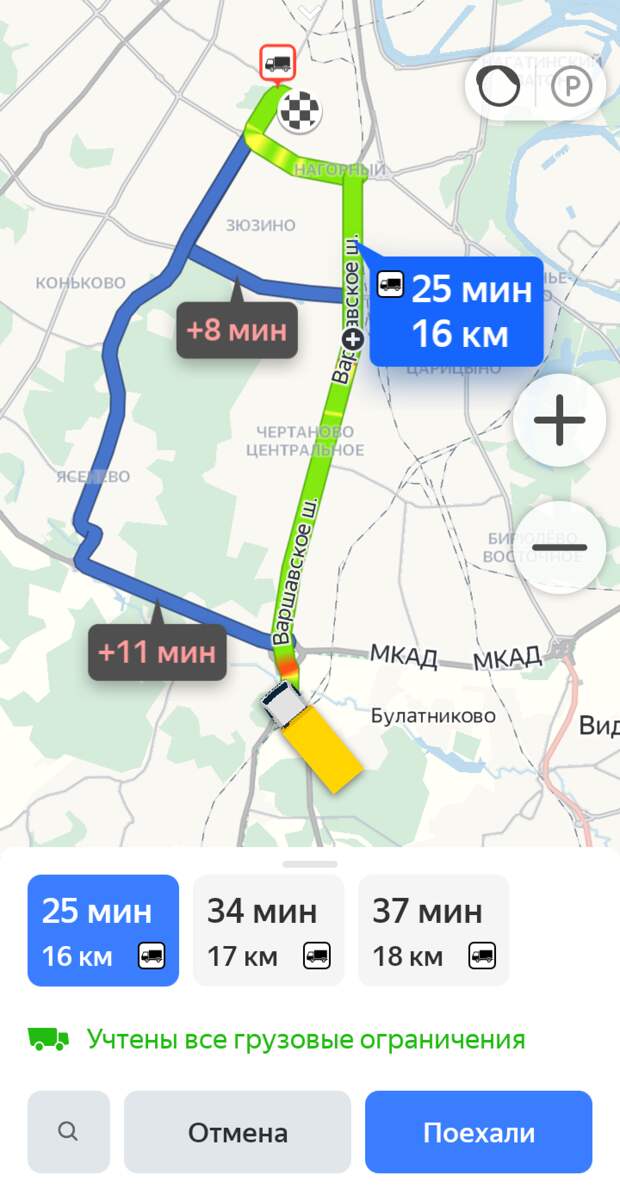
Task: Pick the alternative route labeled +8 мин
Action: 237,330
